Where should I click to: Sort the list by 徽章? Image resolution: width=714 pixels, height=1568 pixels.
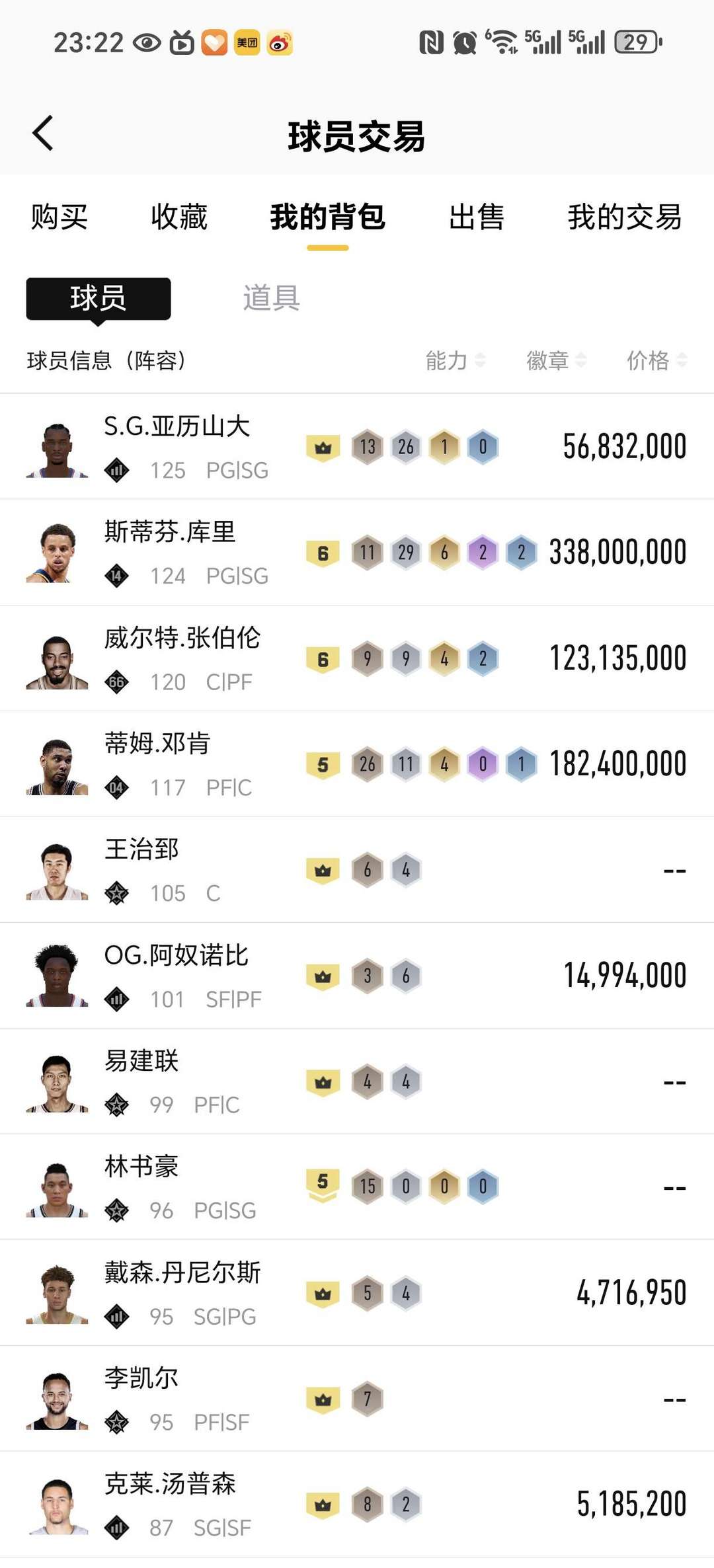click(x=555, y=360)
